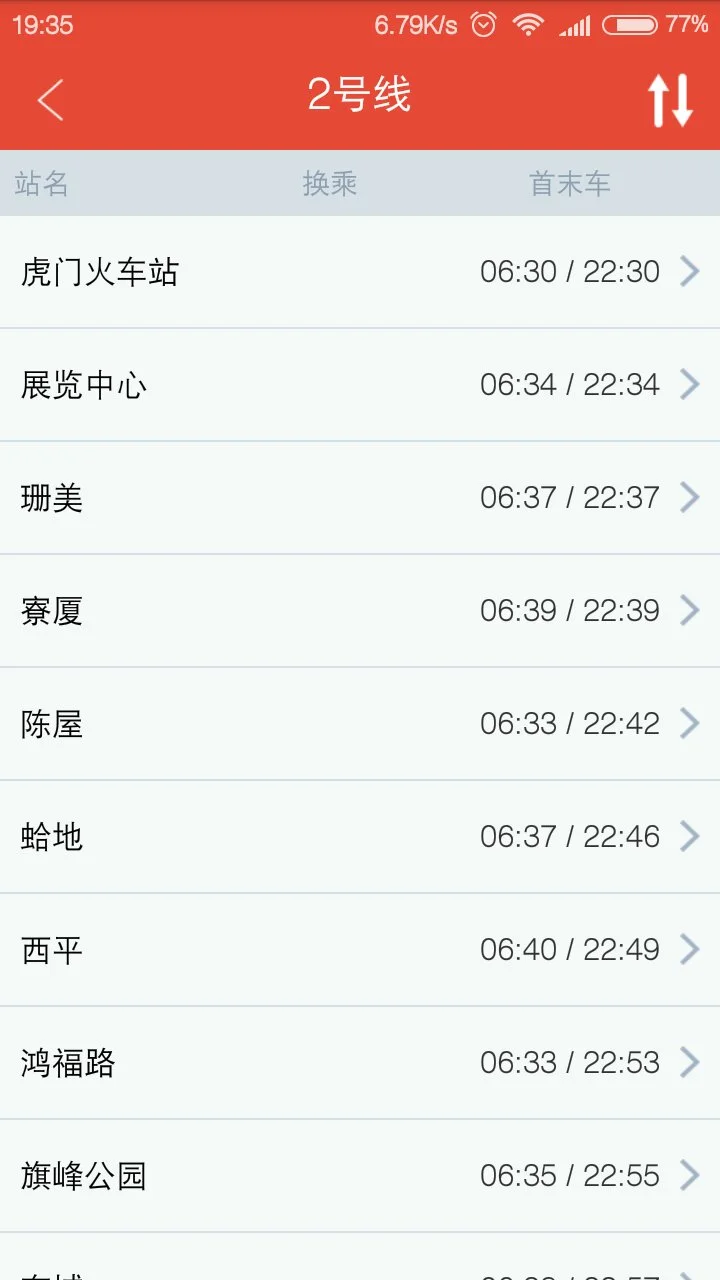Select the 首末车 column header
This screenshot has width=720, height=1280.
pyautogui.click(x=569, y=183)
